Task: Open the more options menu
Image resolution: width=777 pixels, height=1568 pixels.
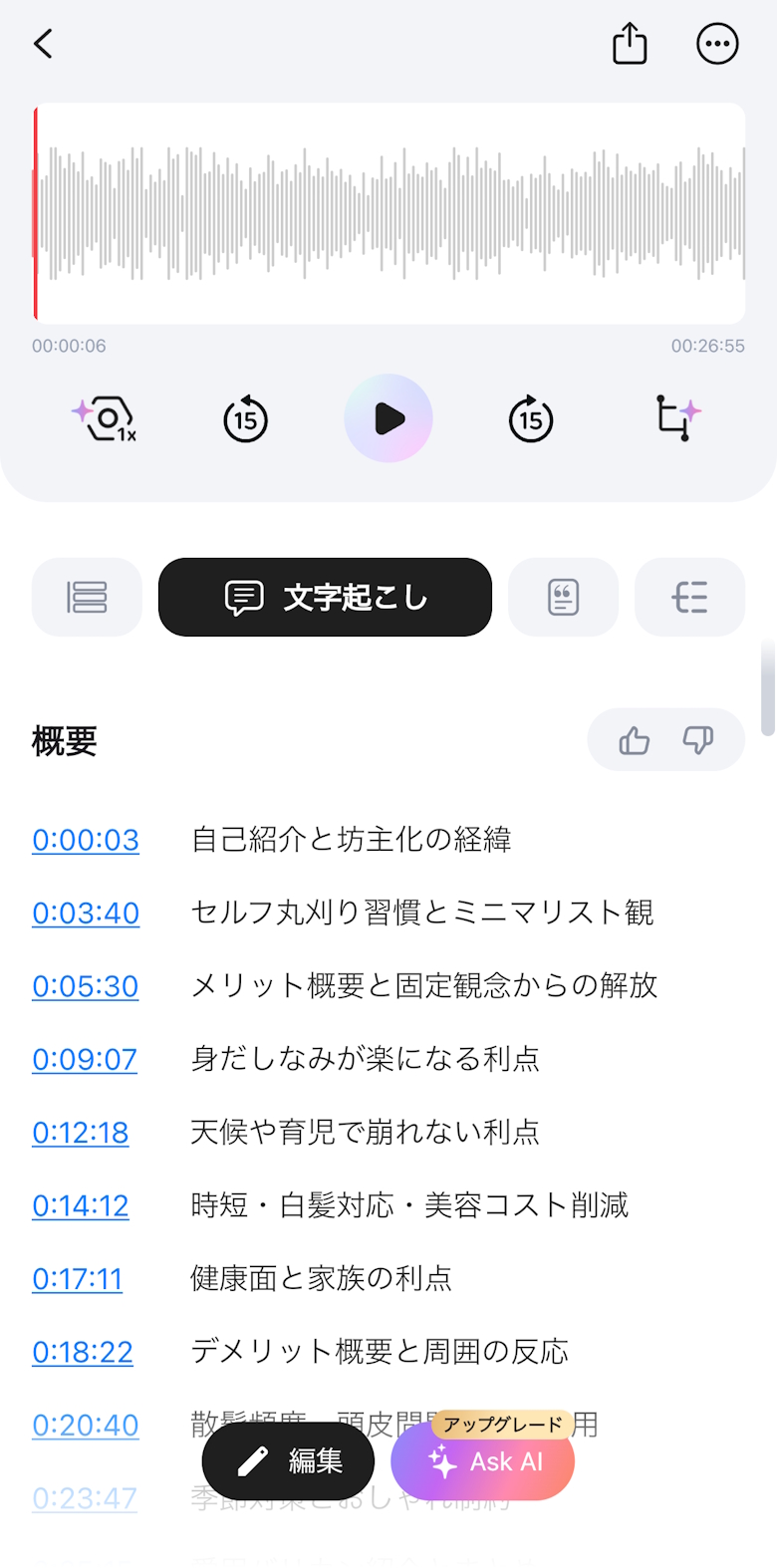Action: (717, 44)
